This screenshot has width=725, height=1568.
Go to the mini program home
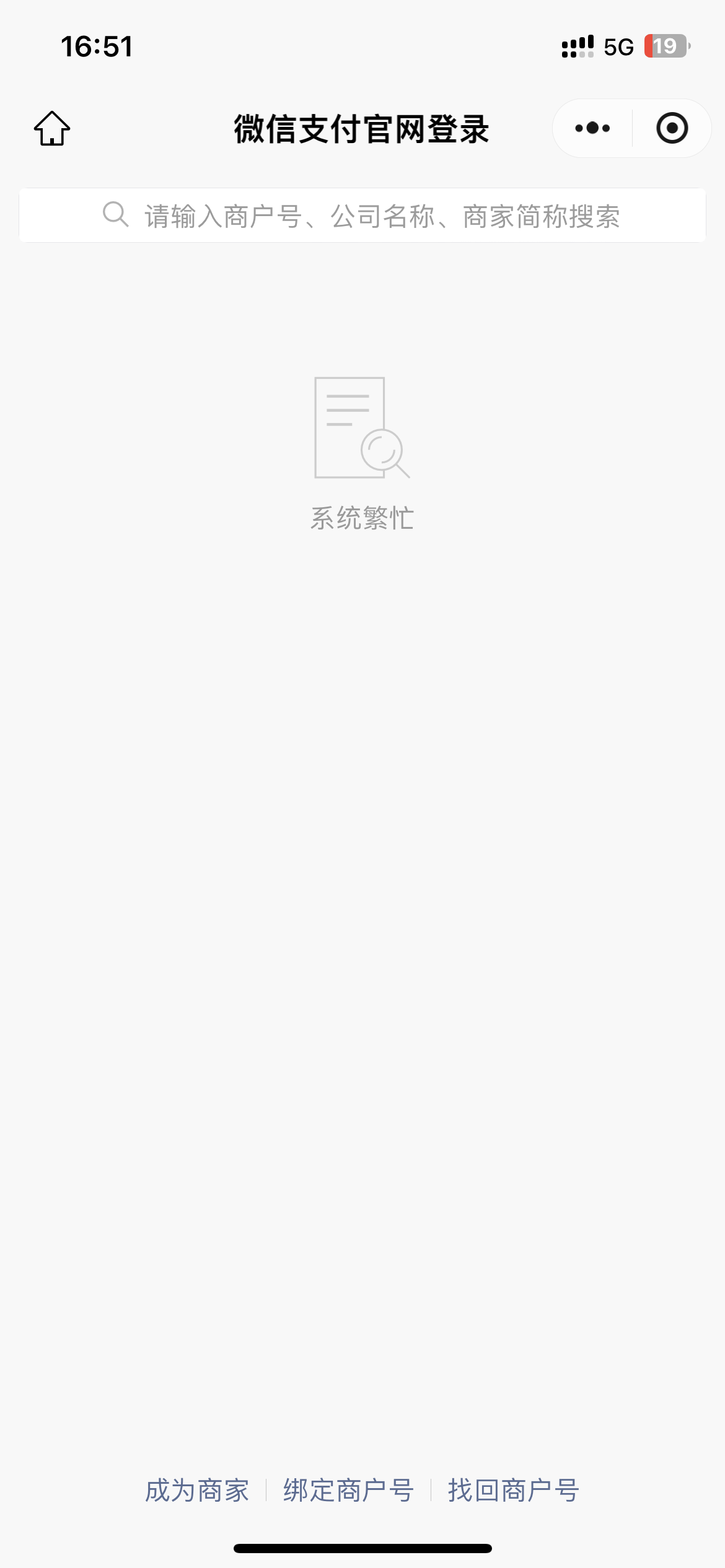(52, 129)
